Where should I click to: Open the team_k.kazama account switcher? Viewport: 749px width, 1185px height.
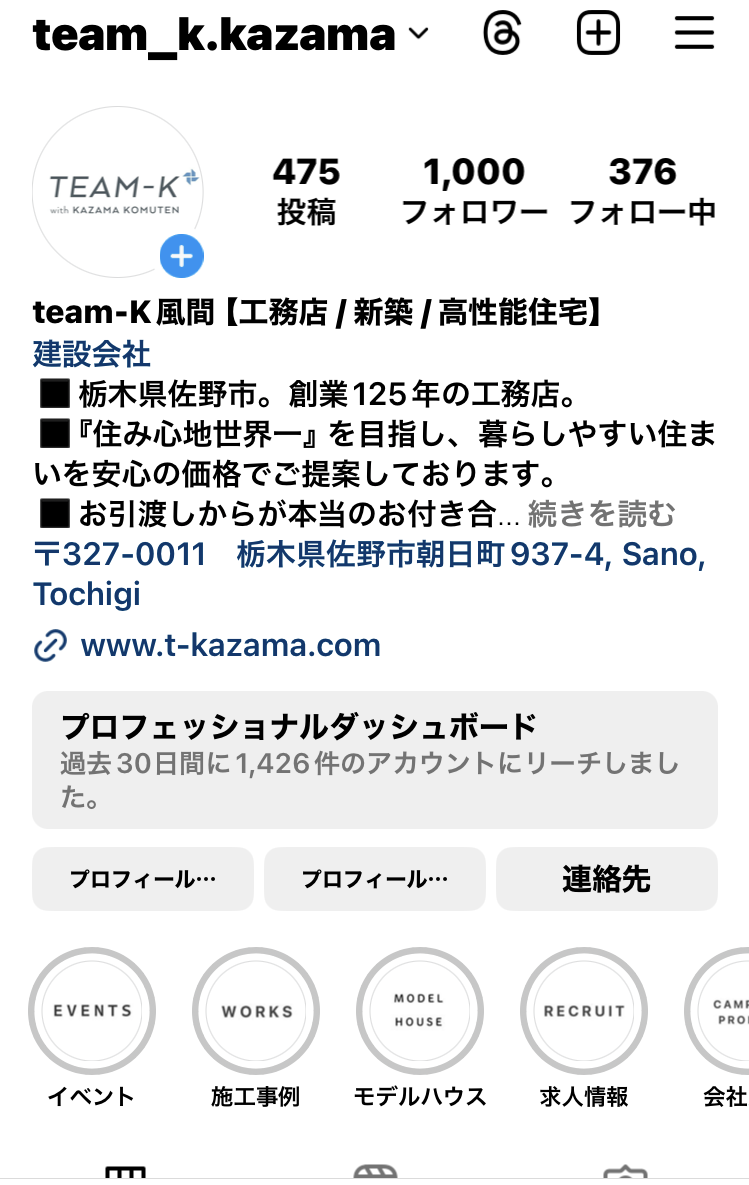click(231, 36)
